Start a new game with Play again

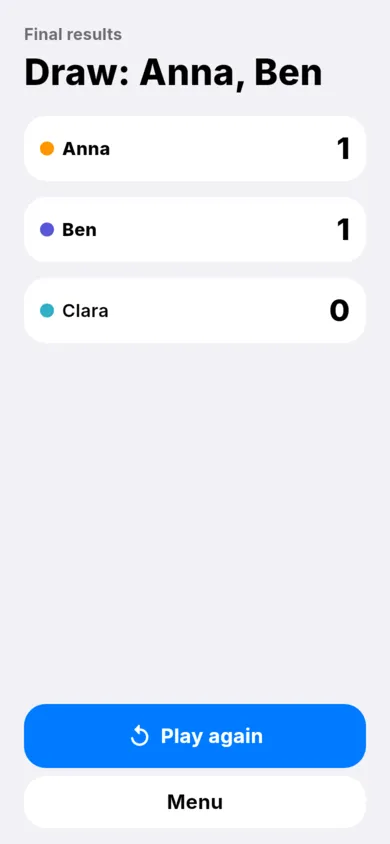[x=195, y=736]
